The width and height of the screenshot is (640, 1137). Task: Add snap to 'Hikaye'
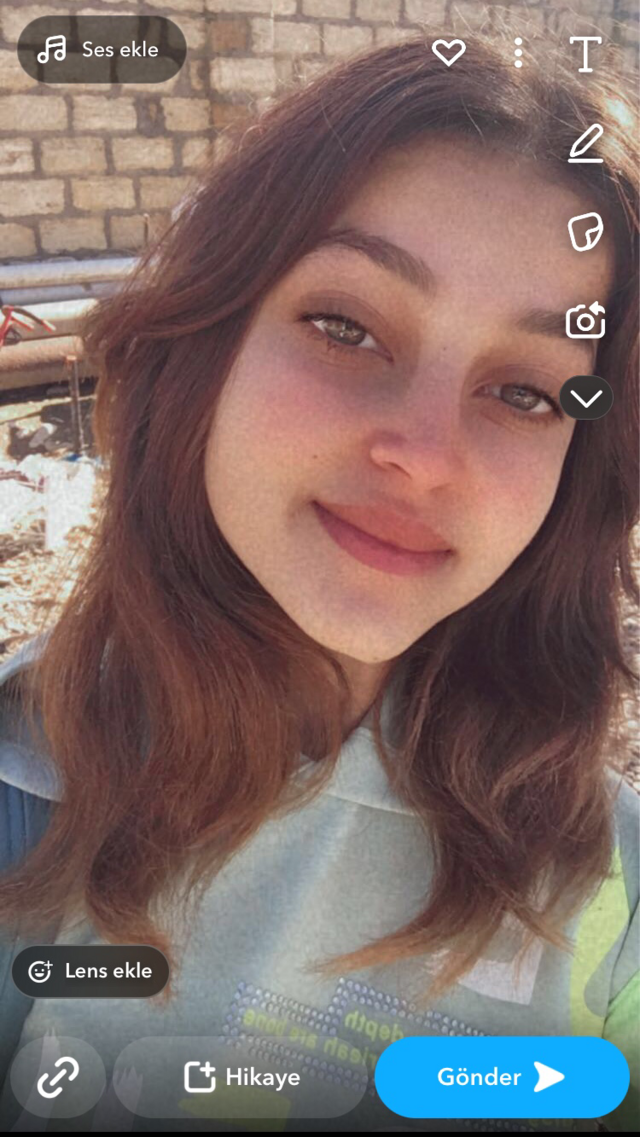241,1077
